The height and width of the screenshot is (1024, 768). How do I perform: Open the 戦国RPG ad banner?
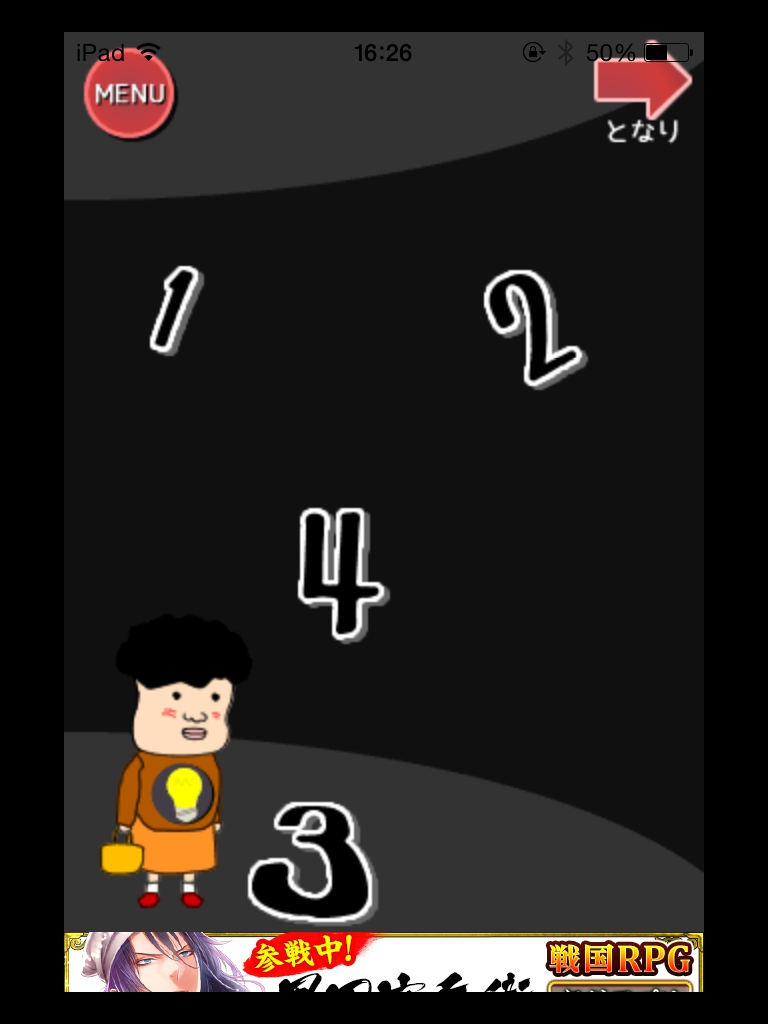[384, 962]
